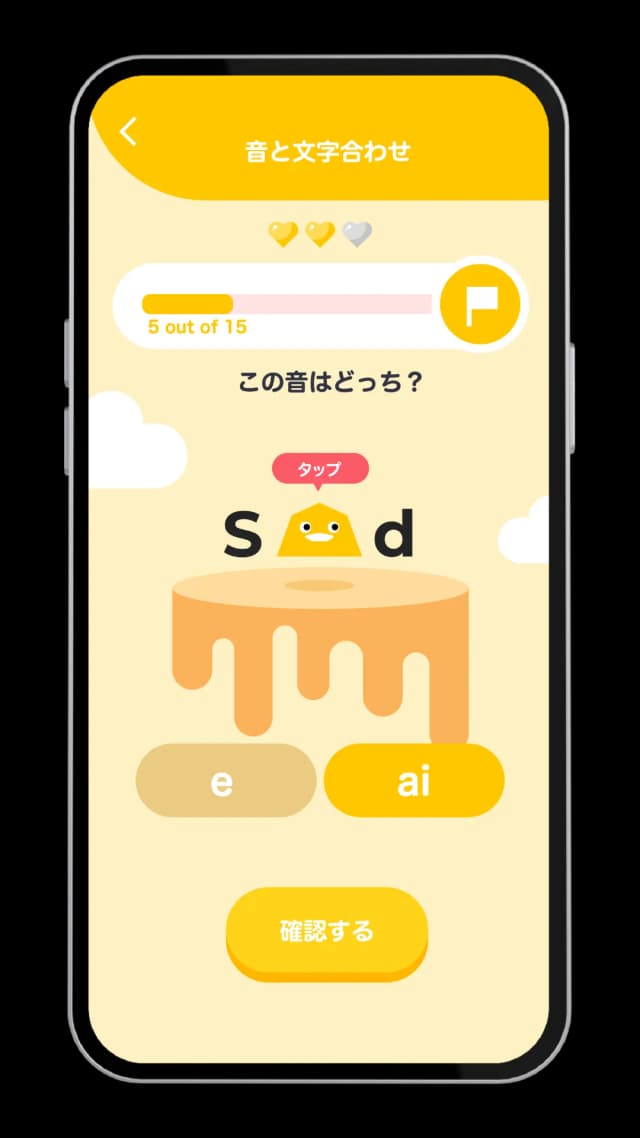
Task: Choose the "ai" answer option
Action: [x=414, y=781]
